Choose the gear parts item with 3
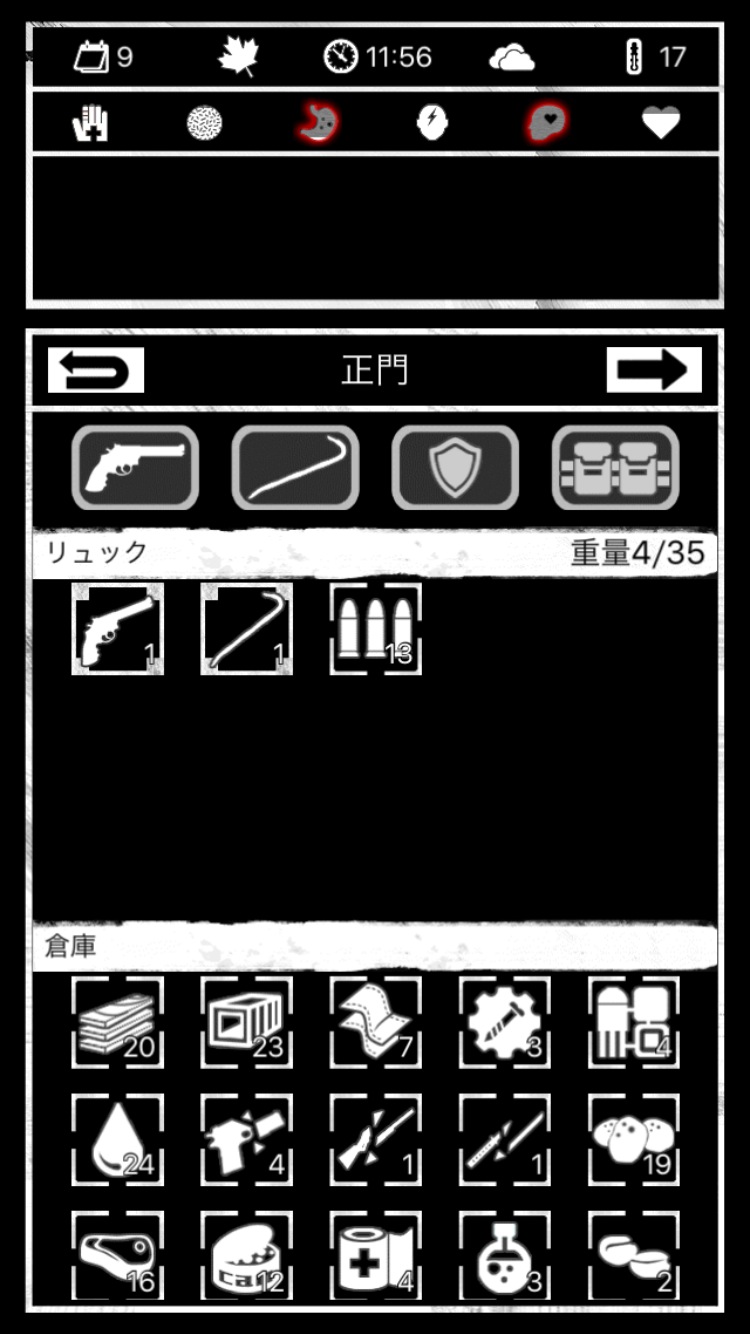 pyautogui.click(x=505, y=1022)
